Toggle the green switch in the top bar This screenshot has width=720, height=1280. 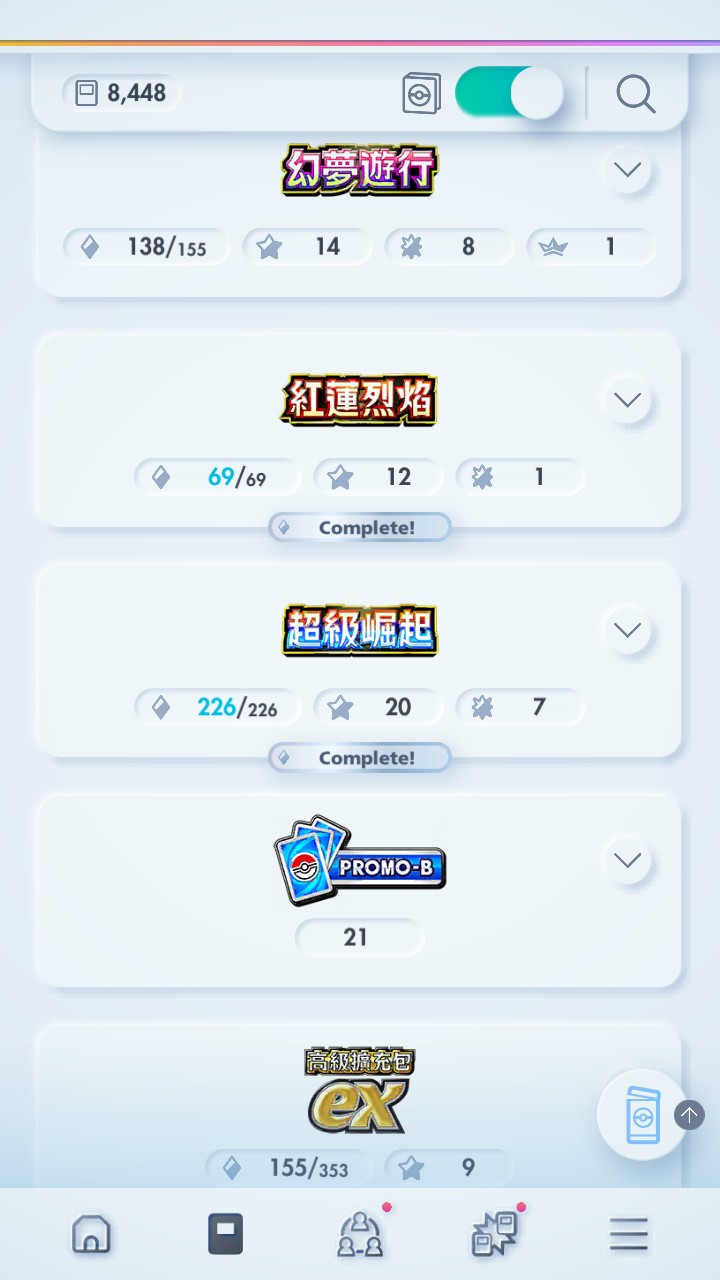(509, 91)
